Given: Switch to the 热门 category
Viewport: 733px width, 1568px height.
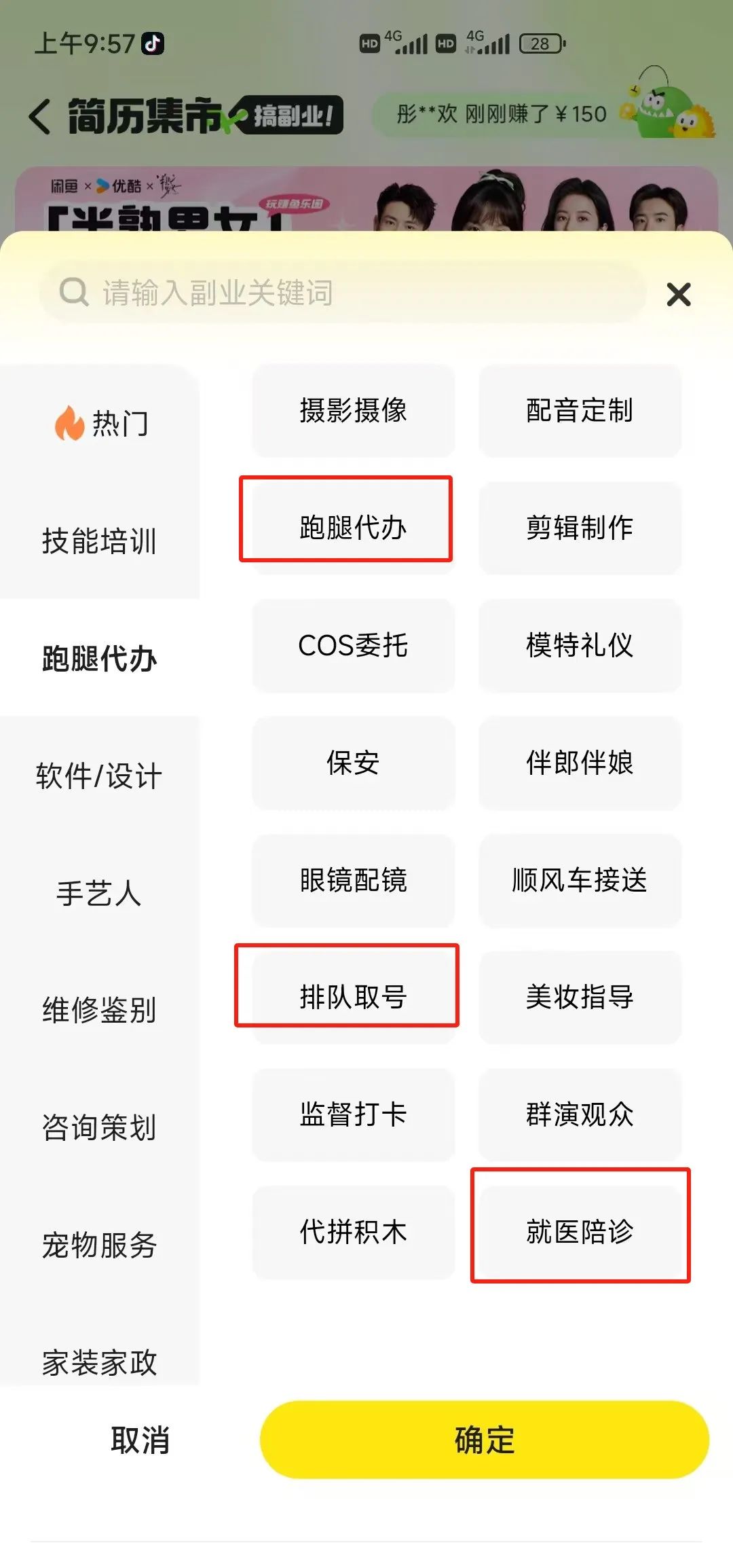Looking at the screenshot, I should [x=100, y=424].
